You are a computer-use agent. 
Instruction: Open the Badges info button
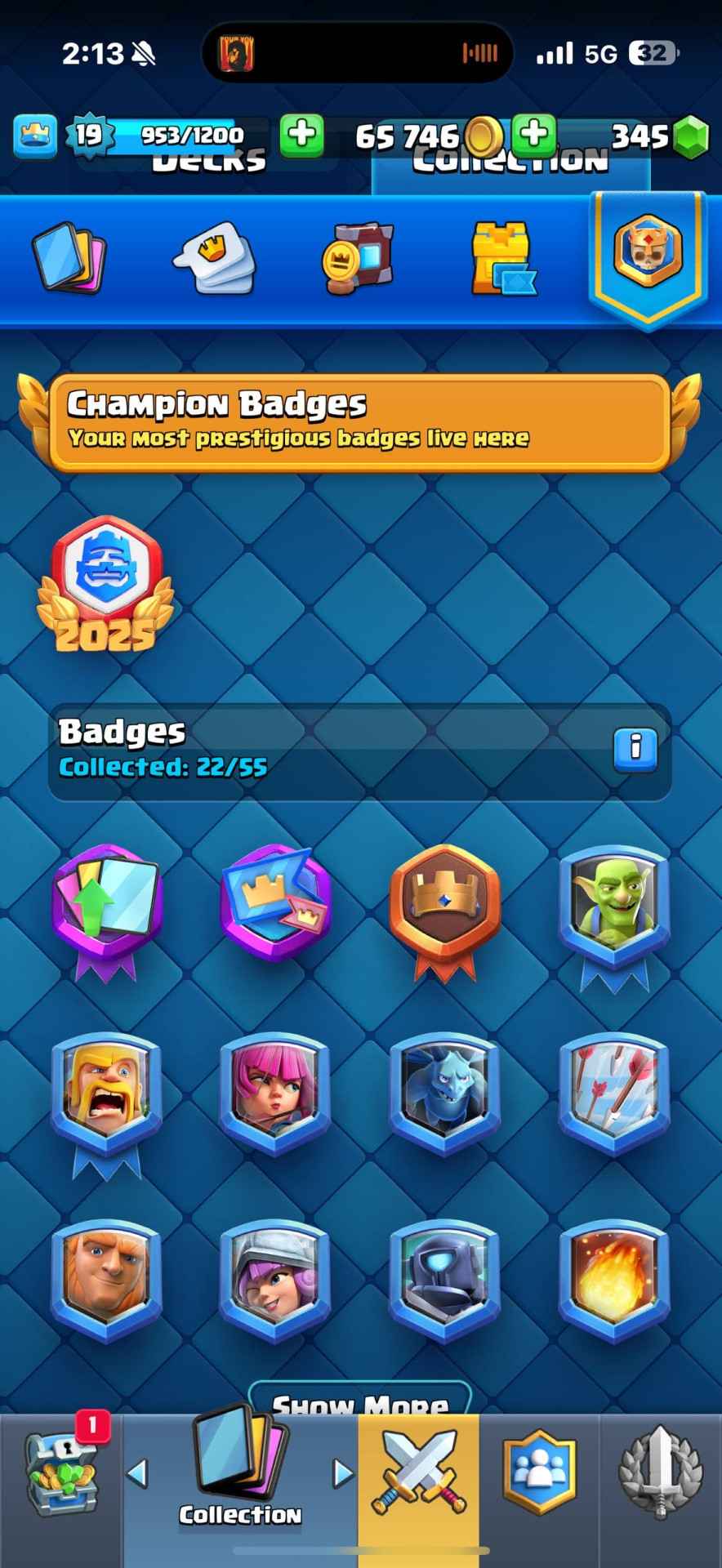(x=635, y=747)
